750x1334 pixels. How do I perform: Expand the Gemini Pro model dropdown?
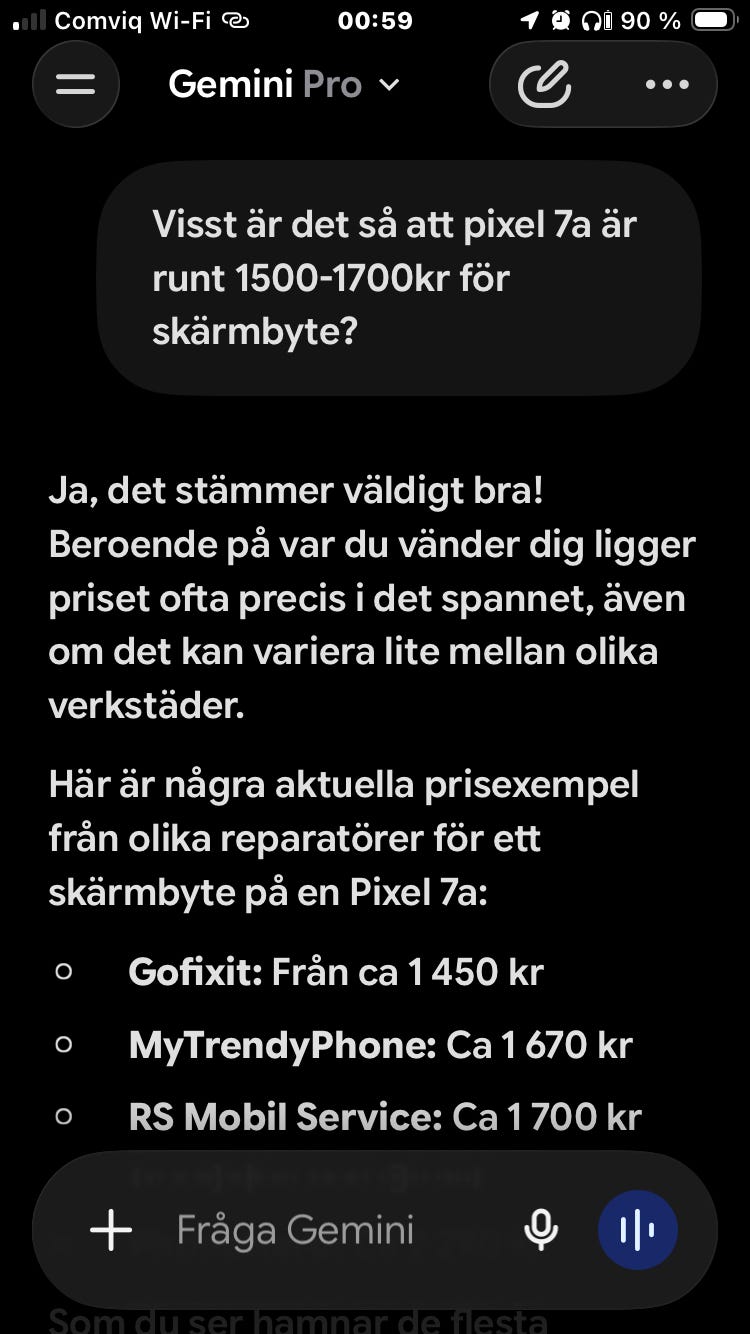(x=284, y=85)
